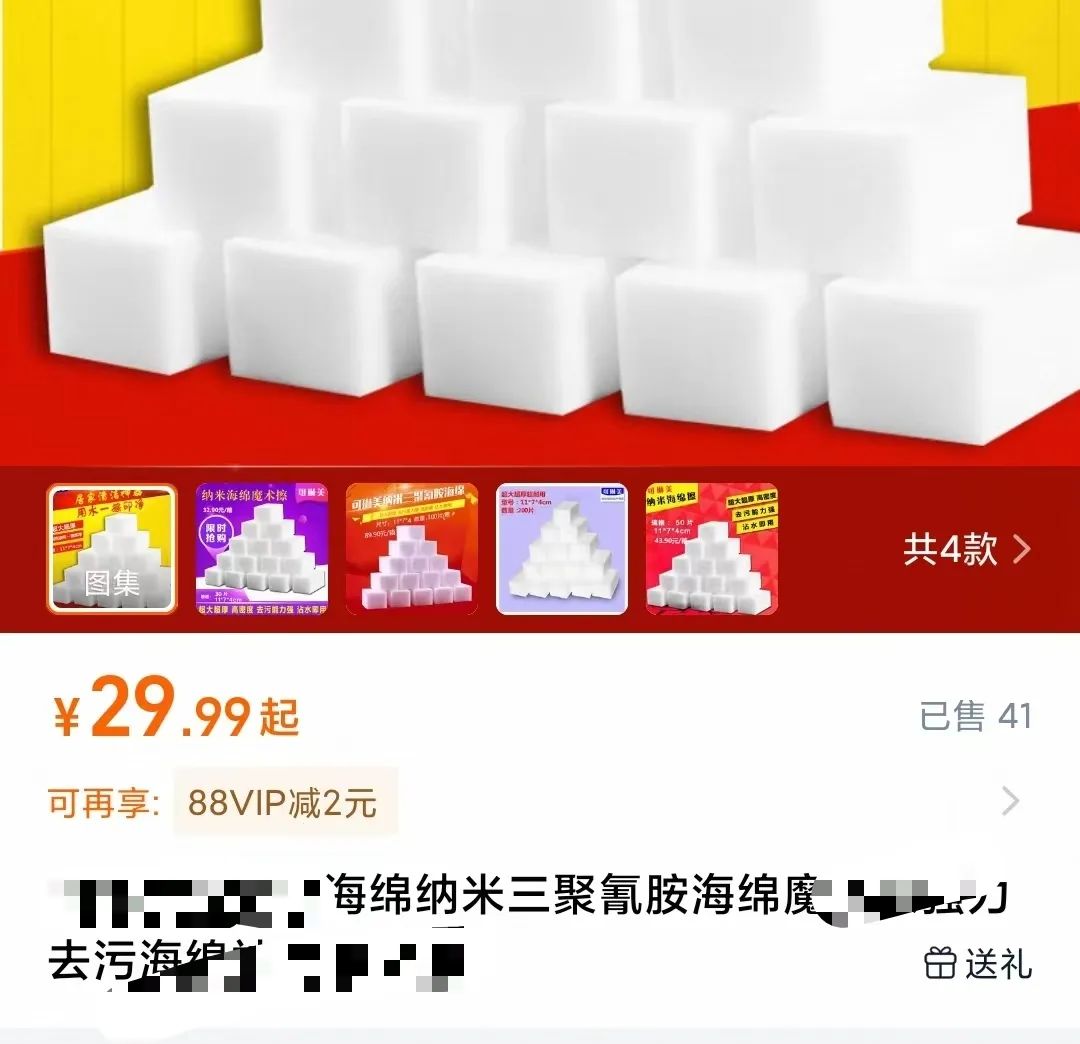Select the red 50-piece 纳米海绵擦 thumbnail
This screenshot has width=1080, height=1044.
coord(712,549)
